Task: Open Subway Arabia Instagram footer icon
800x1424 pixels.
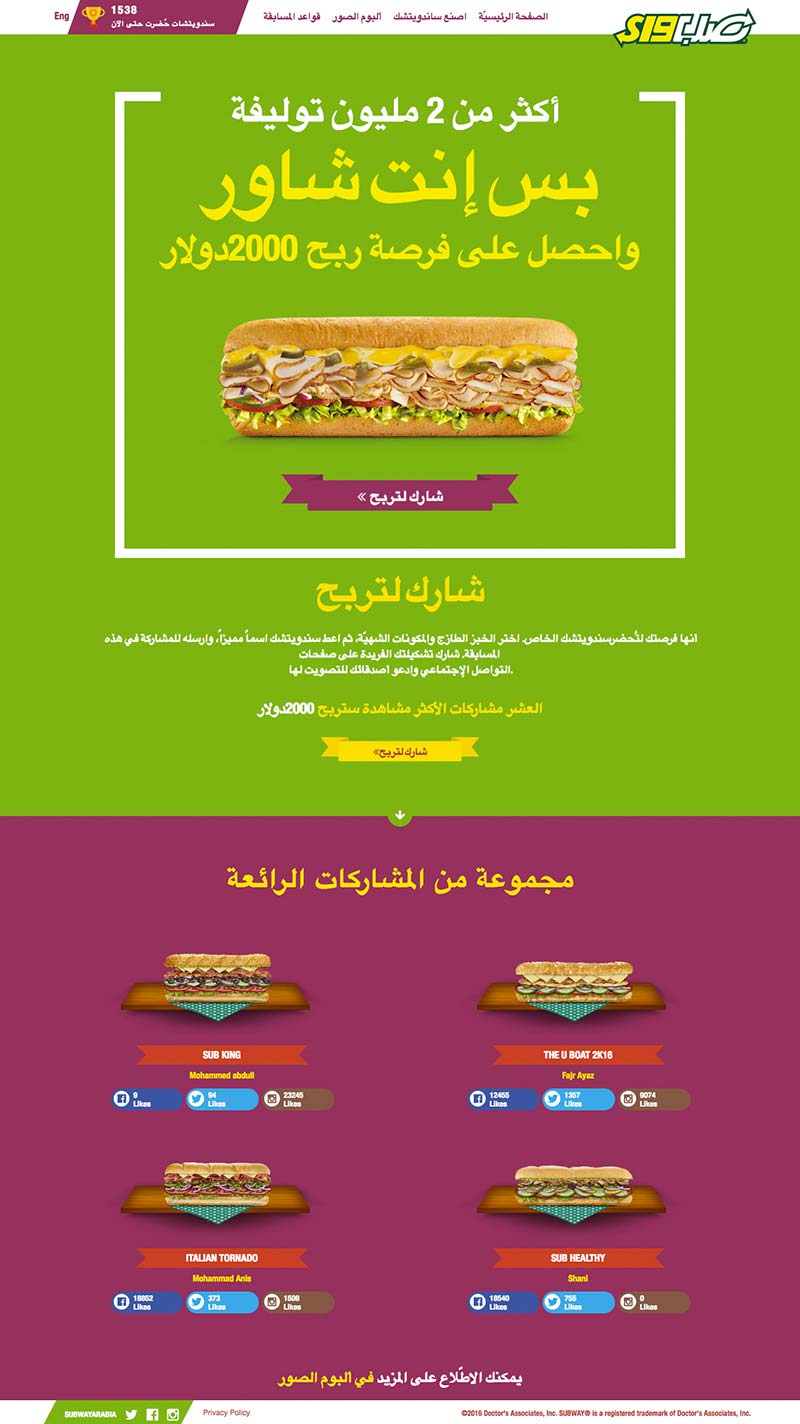Action: [x=173, y=1414]
